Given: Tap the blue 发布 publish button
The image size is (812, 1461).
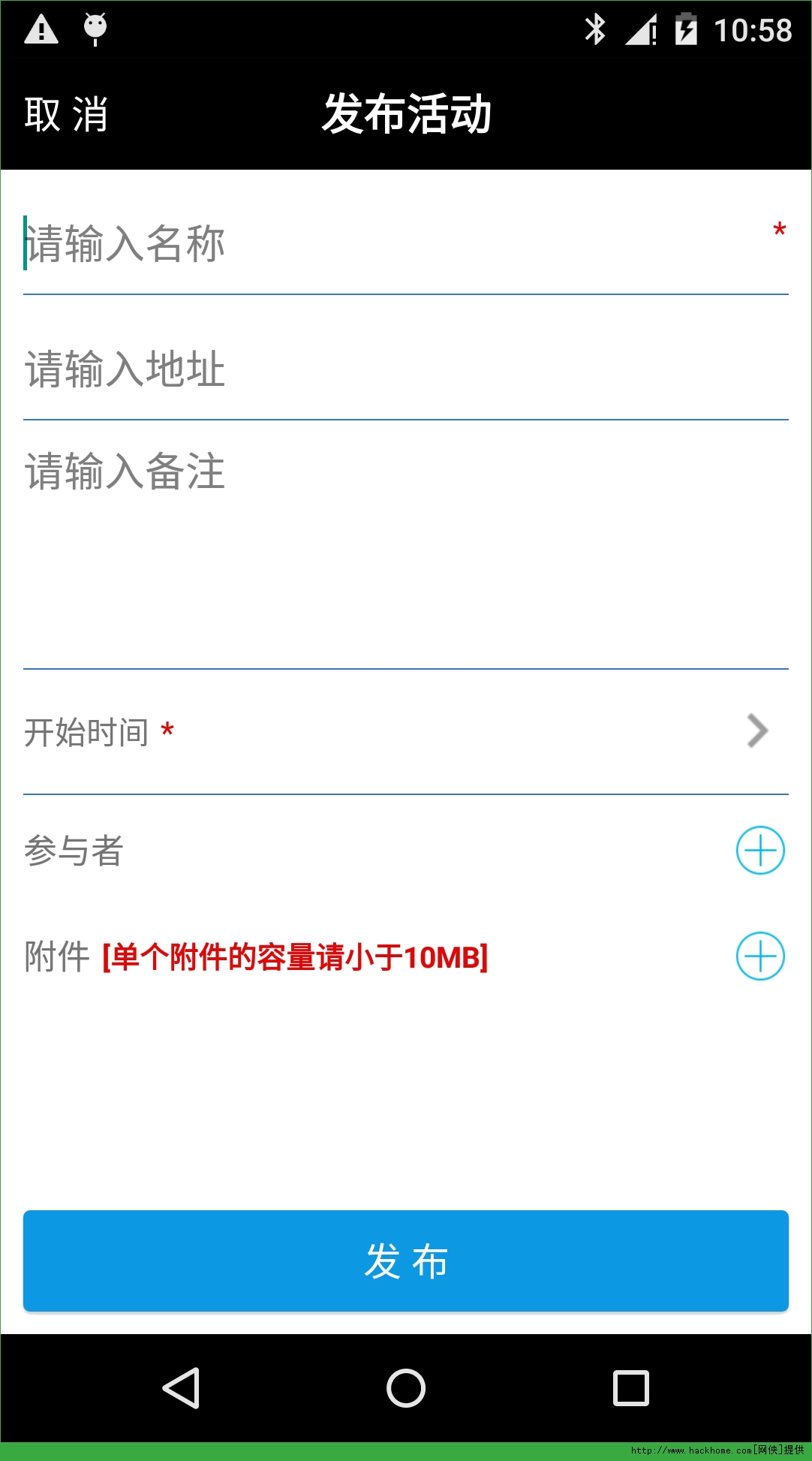Looking at the screenshot, I should pyautogui.click(x=405, y=1261).
